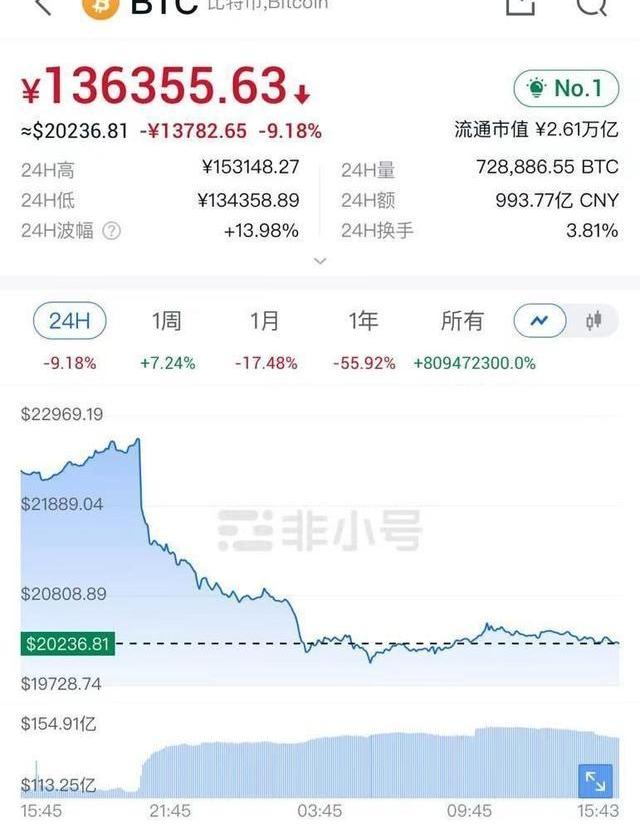Expand the chart to fullscreen

[x=596, y=781]
